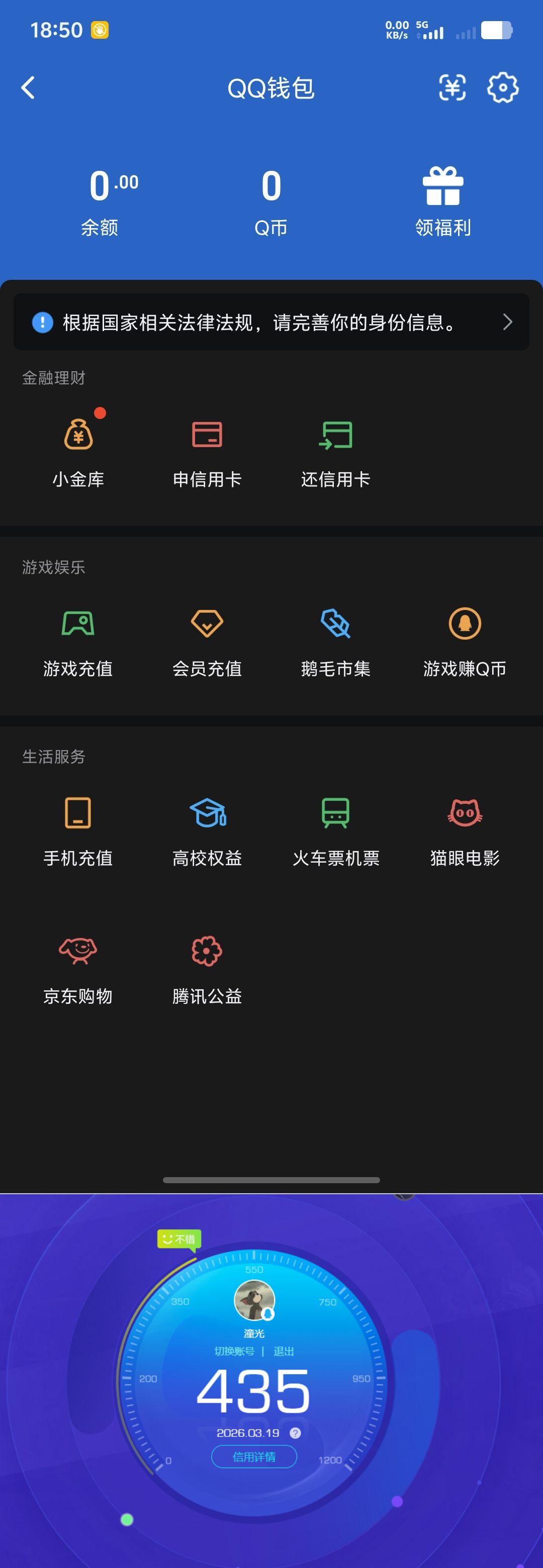
Task: Open 京东购物 JD shopping
Action: click(x=78, y=968)
